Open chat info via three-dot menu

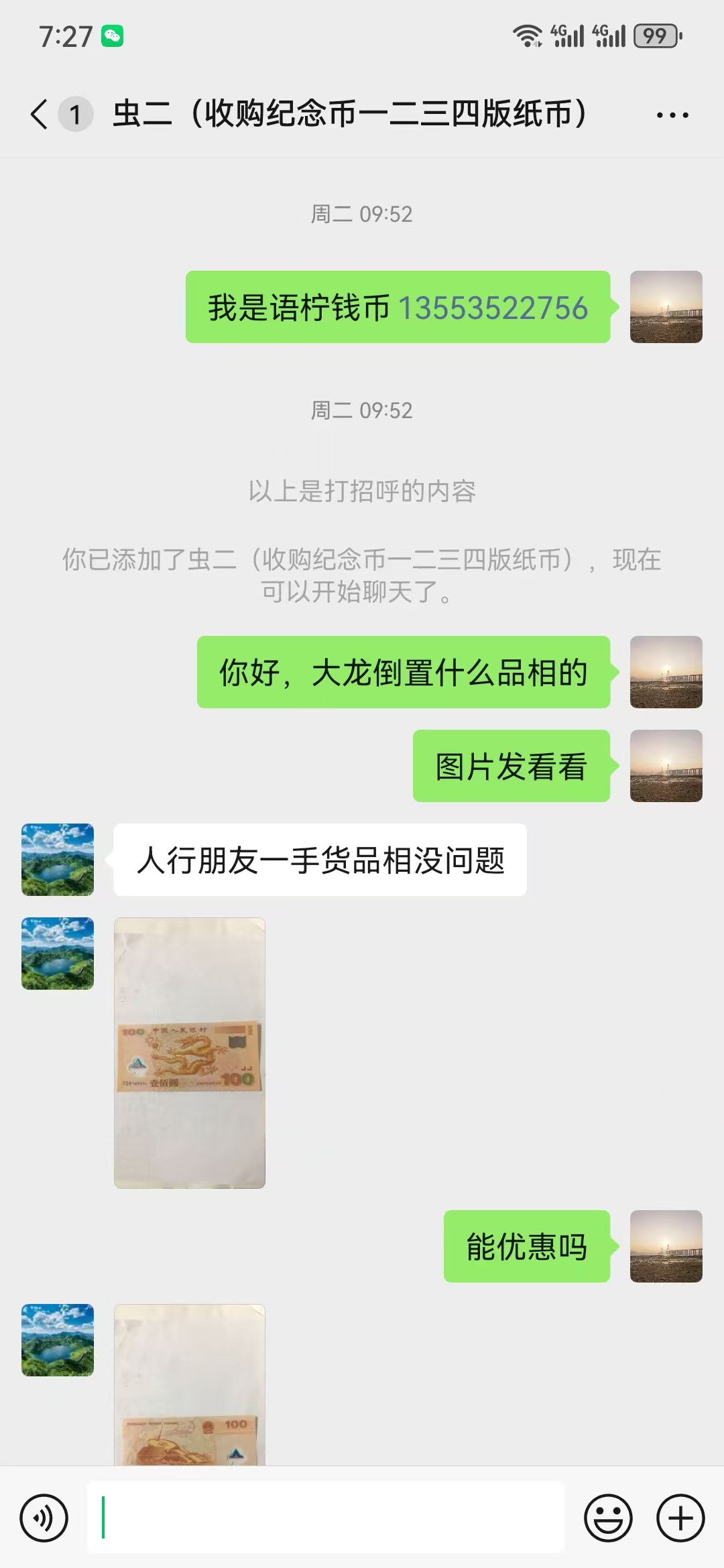(x=672, y=115)
